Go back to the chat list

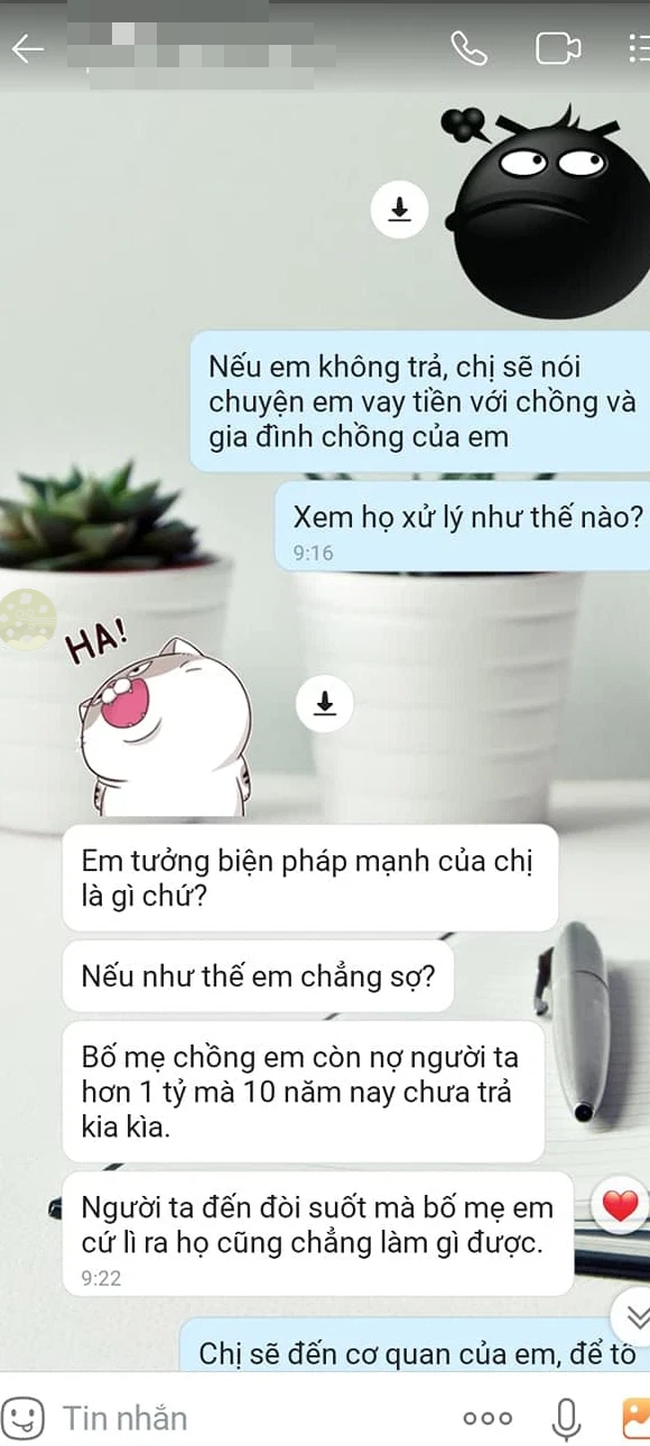click(x=27, y=48)
